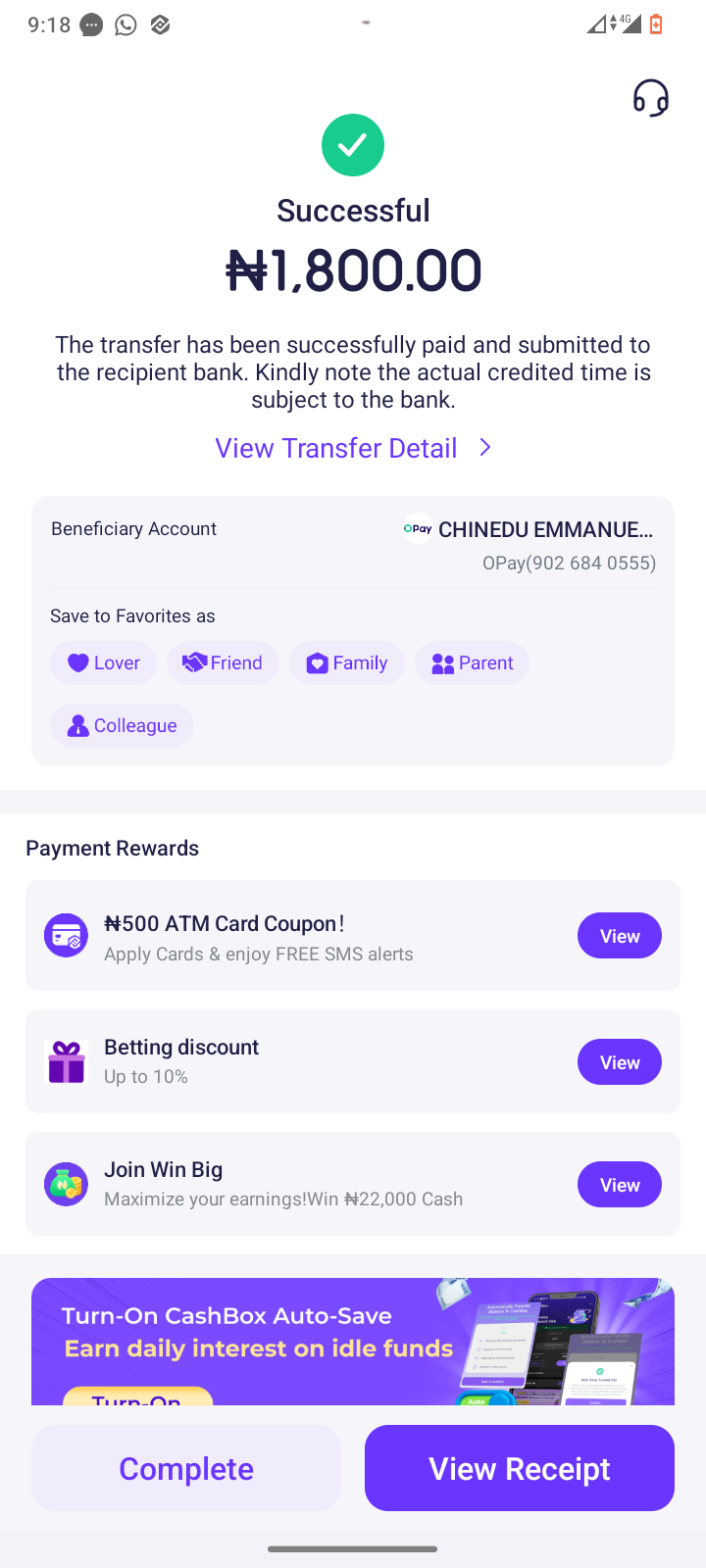Open View Transfer Detail link
Image resolution: width=706 pixels, height=1568 pixels.
pyautogui.click(x=353, y=448)
